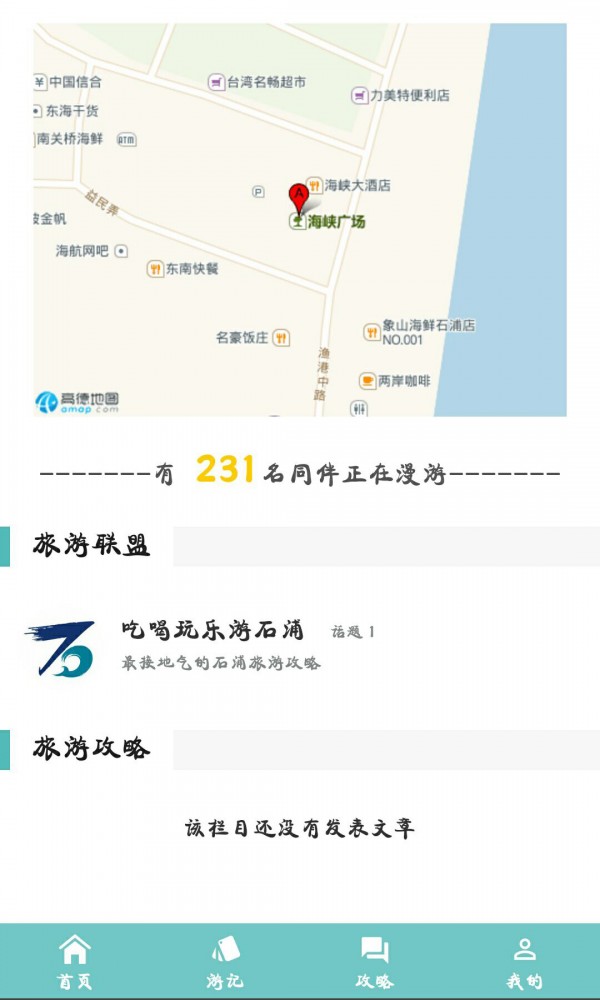Open the map showing 海峡广场
Image resolution: width=600 pixels, height=1000 pixels.
[300, 220]
